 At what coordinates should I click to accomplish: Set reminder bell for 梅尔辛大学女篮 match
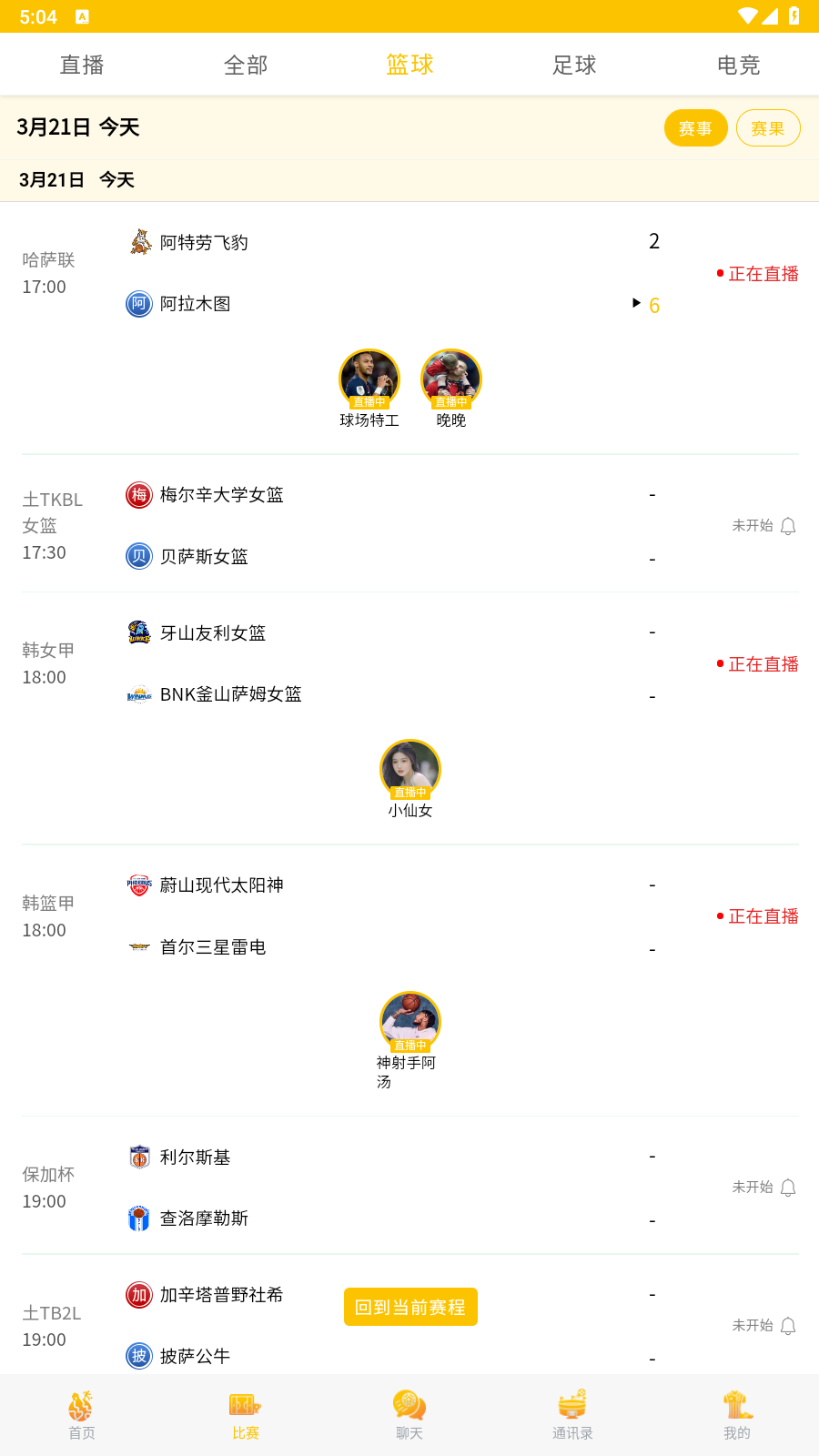point(788,526)
